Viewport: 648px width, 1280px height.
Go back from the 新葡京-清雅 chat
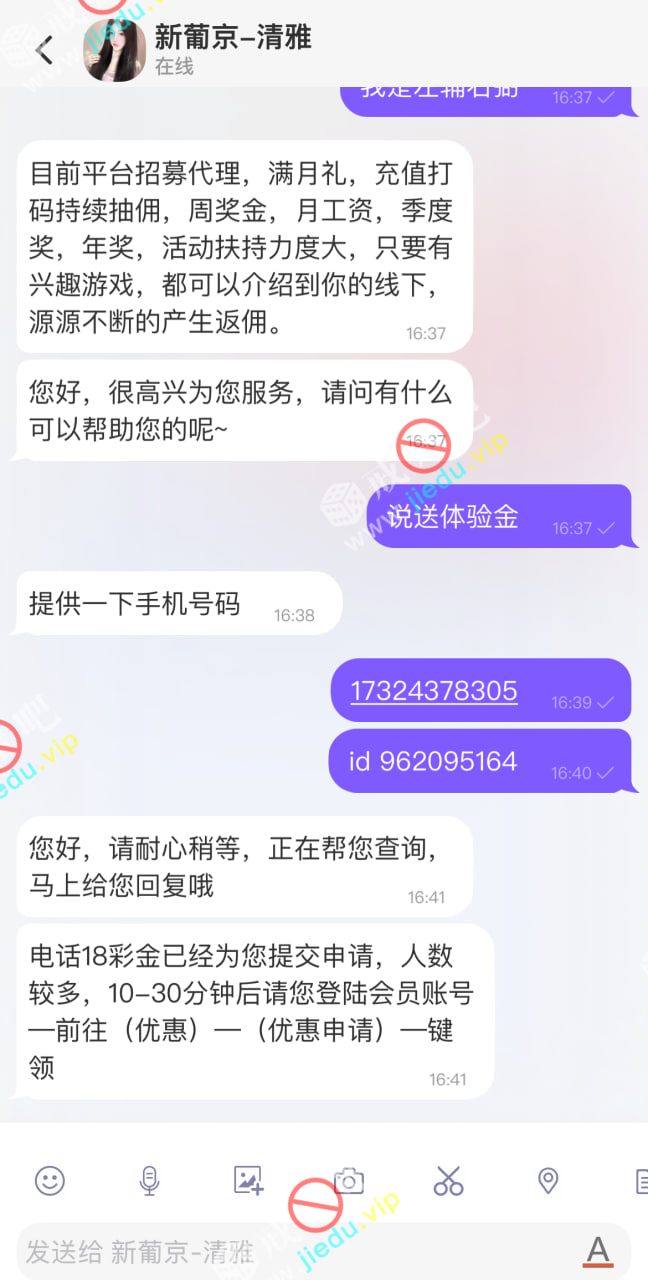coord(44,50)
